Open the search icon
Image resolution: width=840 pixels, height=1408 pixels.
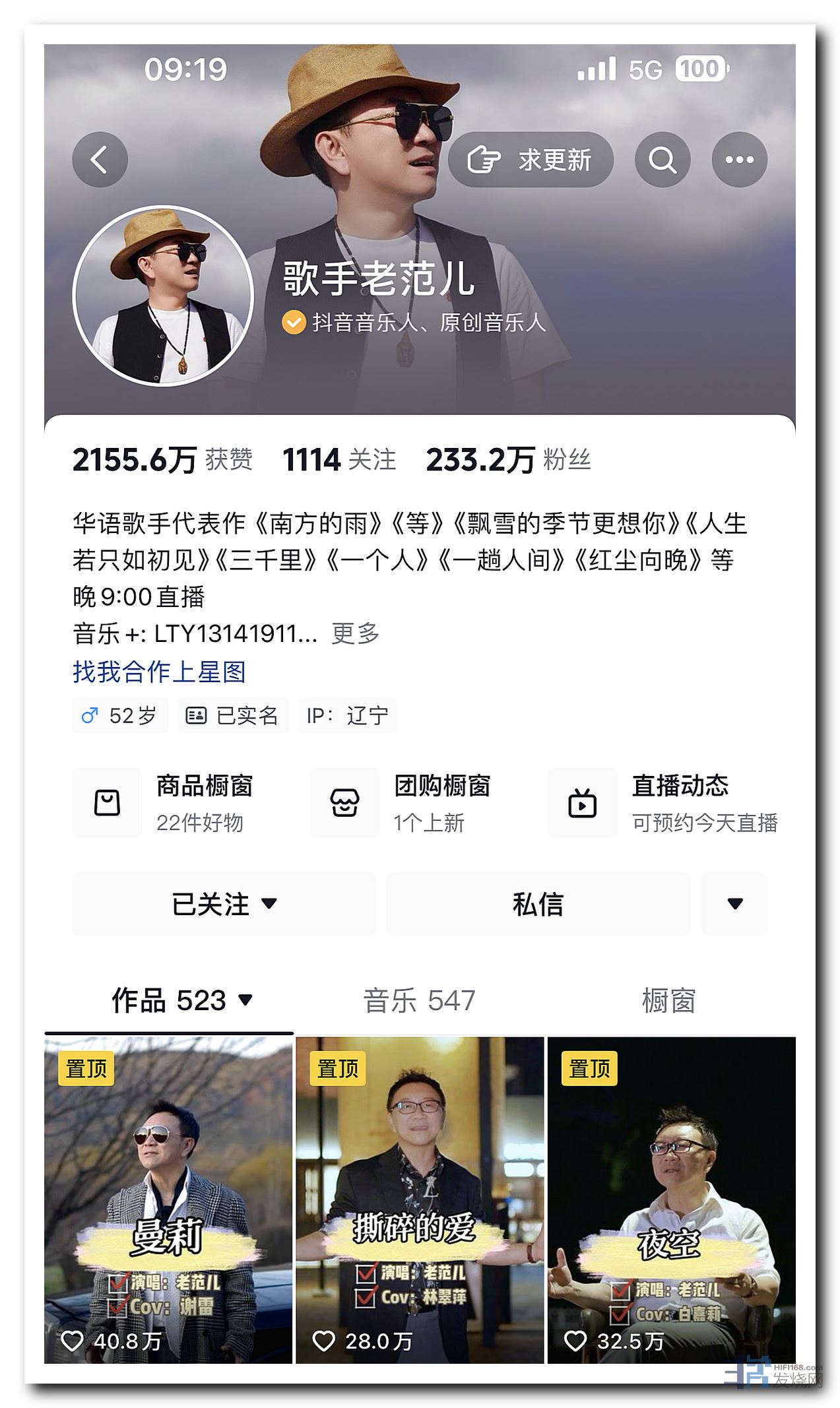pos(662,160)
